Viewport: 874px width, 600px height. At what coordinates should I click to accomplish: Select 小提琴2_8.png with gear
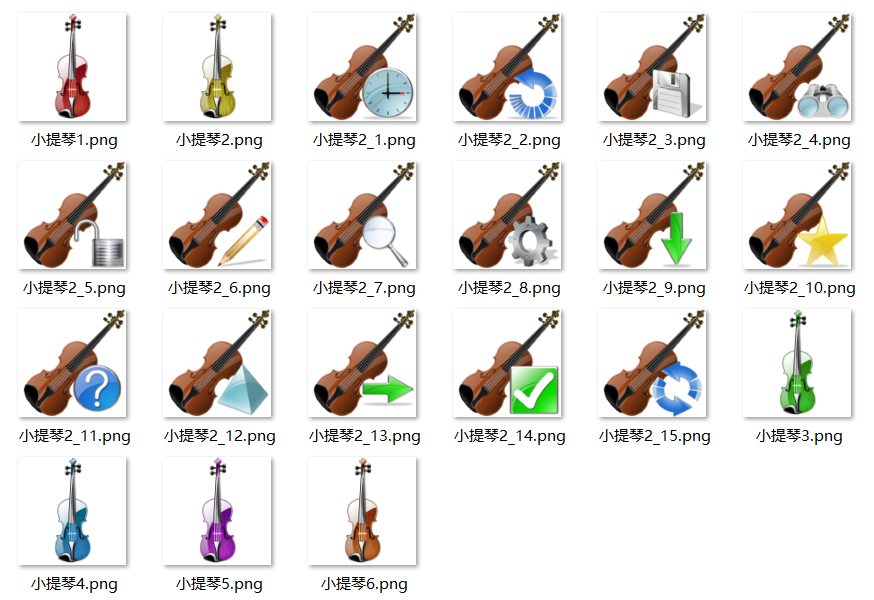pos(508,215)
